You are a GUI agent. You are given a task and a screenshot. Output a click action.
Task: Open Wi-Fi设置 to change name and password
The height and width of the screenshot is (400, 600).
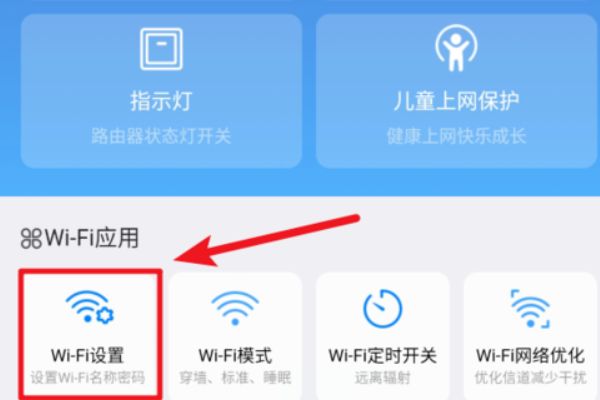(88, 333)
